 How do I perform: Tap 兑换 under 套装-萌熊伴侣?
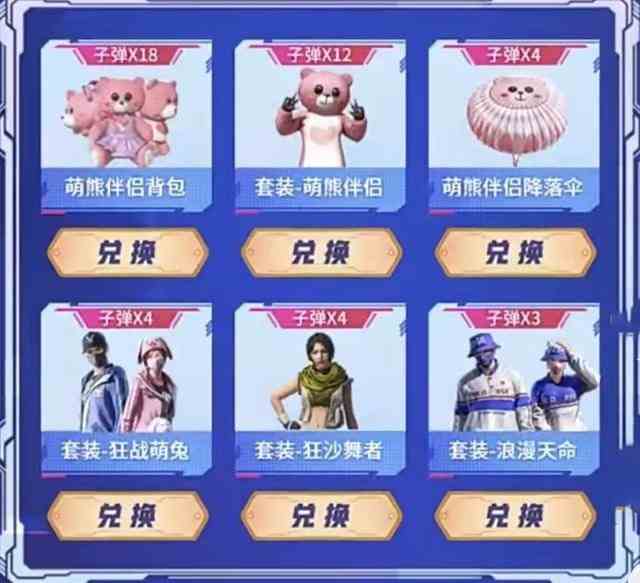coord(321,253)
